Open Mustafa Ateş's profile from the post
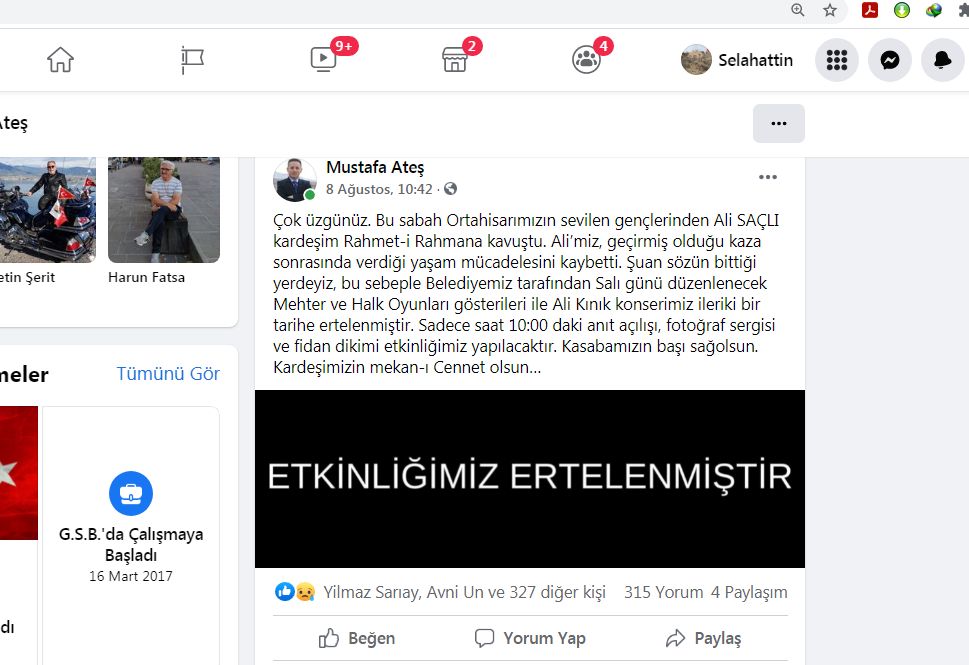 point(375,168)
